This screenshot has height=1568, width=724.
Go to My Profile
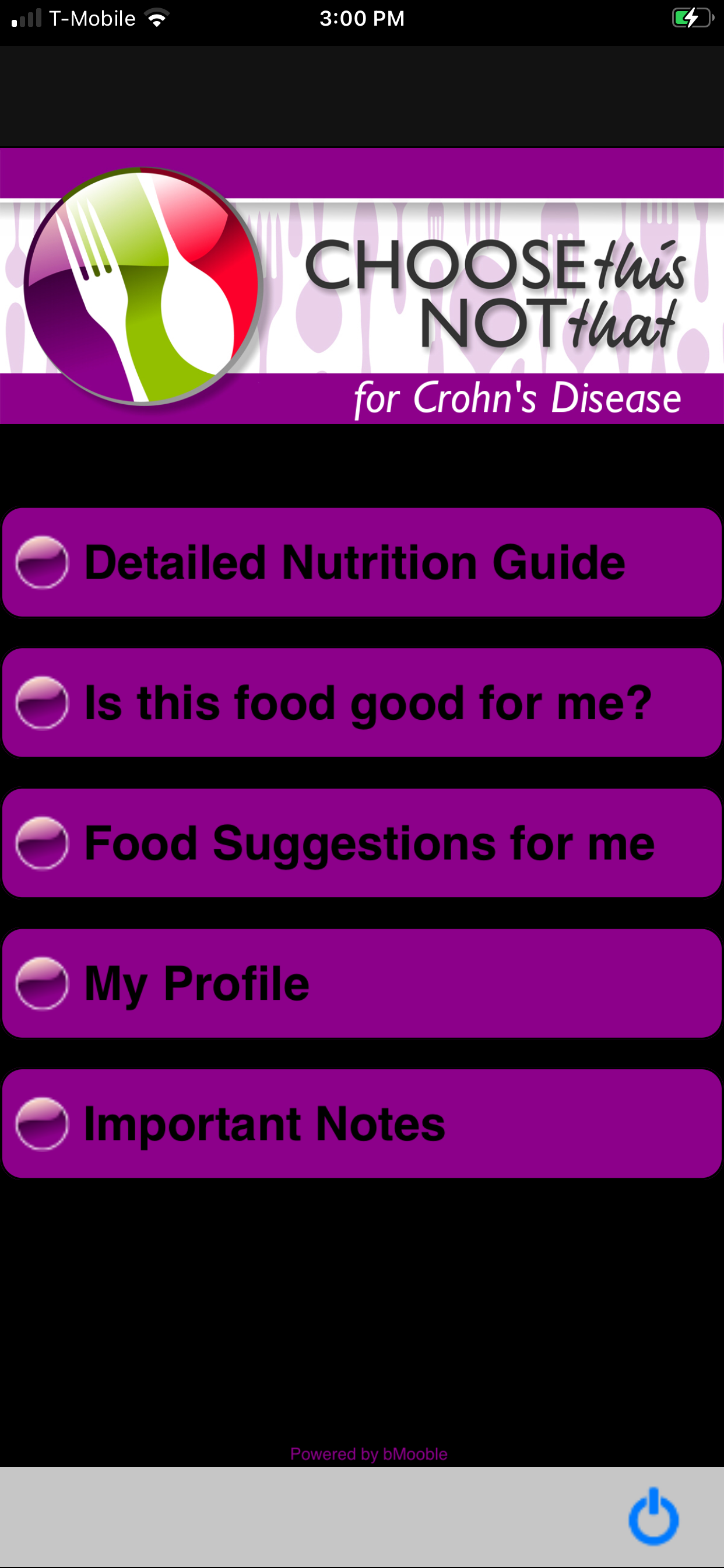click(x=361, y=983)
